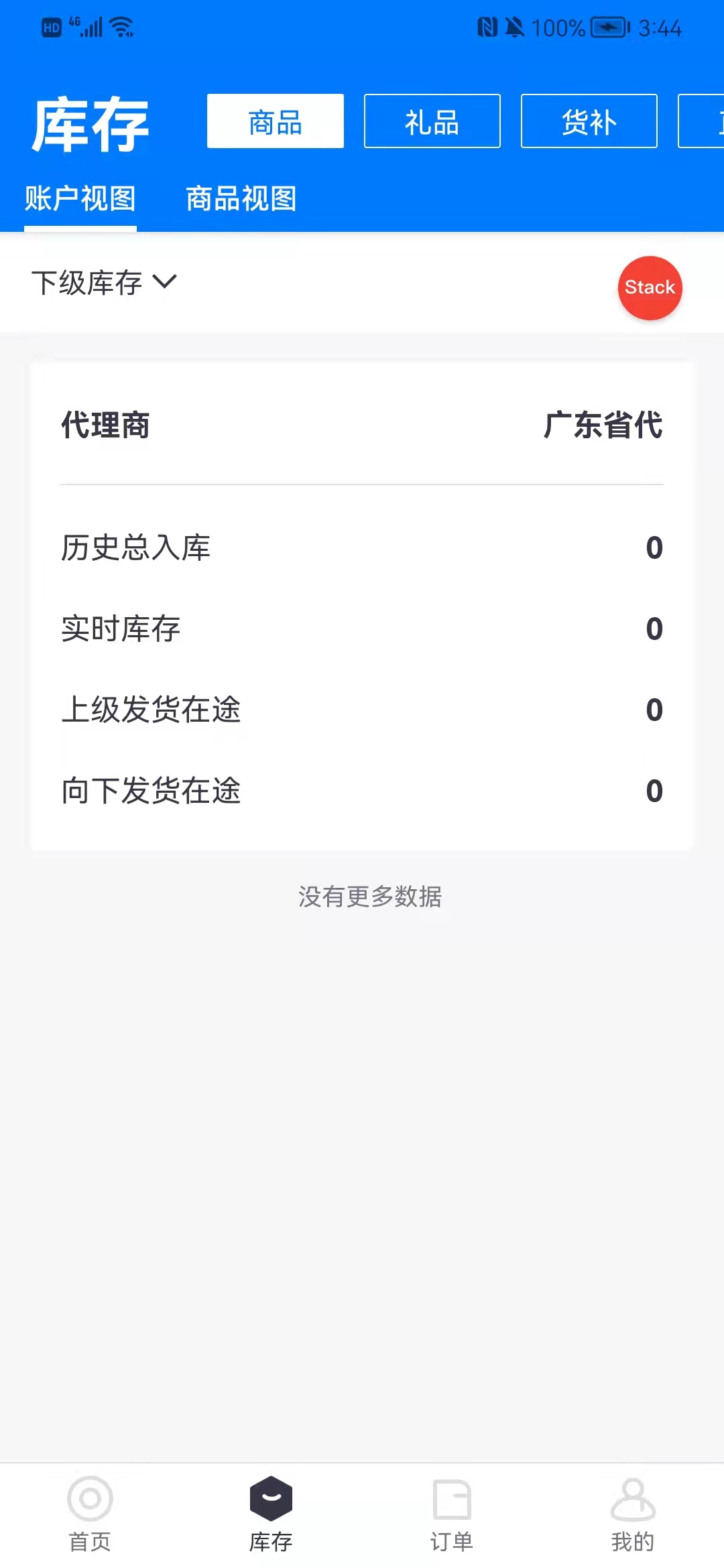Tap the 货补 button at top
724x1568 pixels.
[587, 121]
